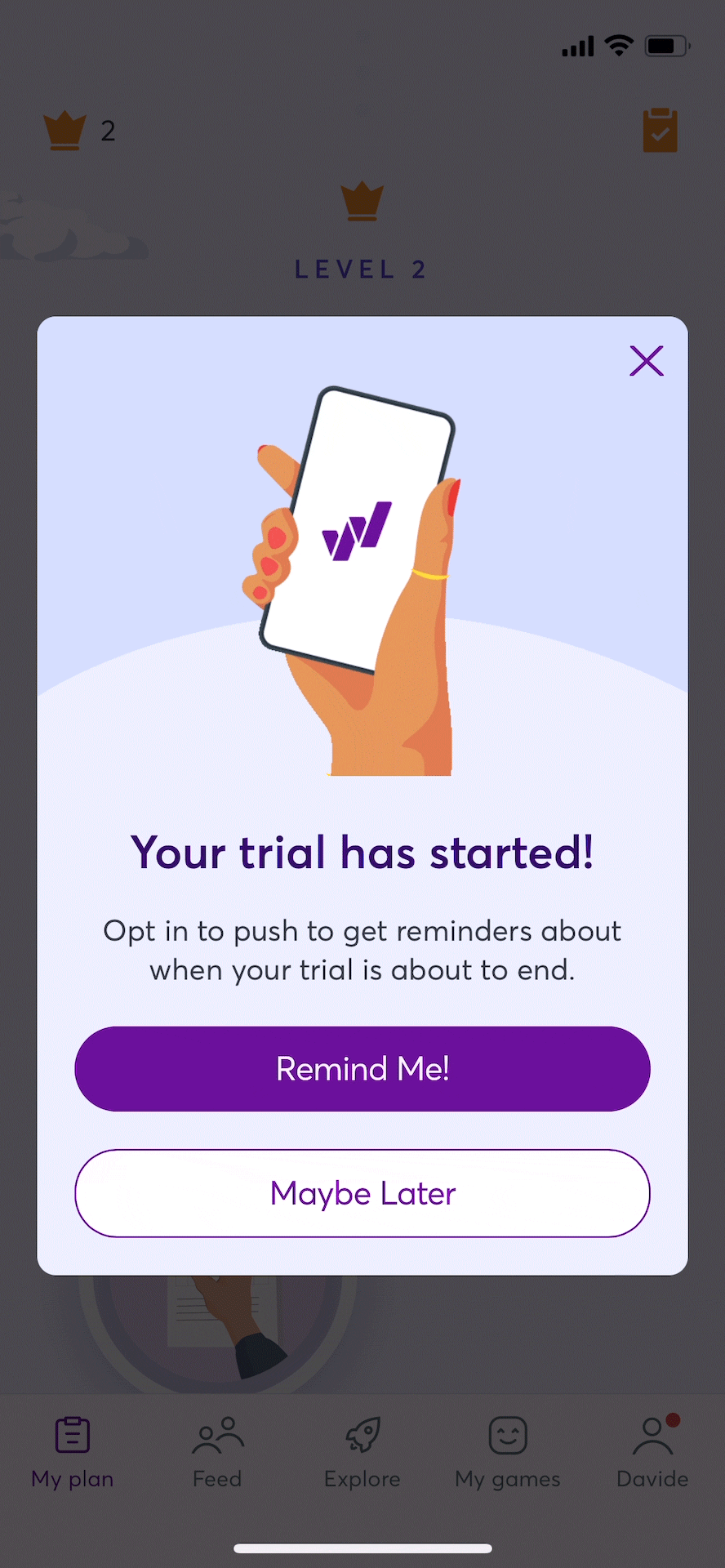Tap the Remind Me! button
This screenshot has width=725, height=1568.
(x=362, y=1069)
